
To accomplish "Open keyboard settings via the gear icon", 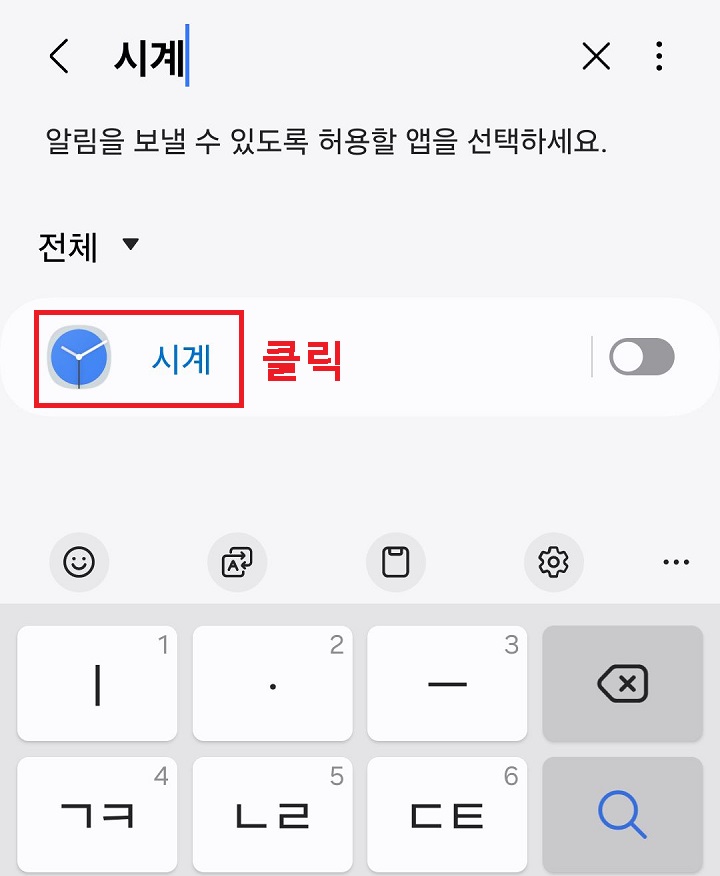I will (x=554, y=562).
